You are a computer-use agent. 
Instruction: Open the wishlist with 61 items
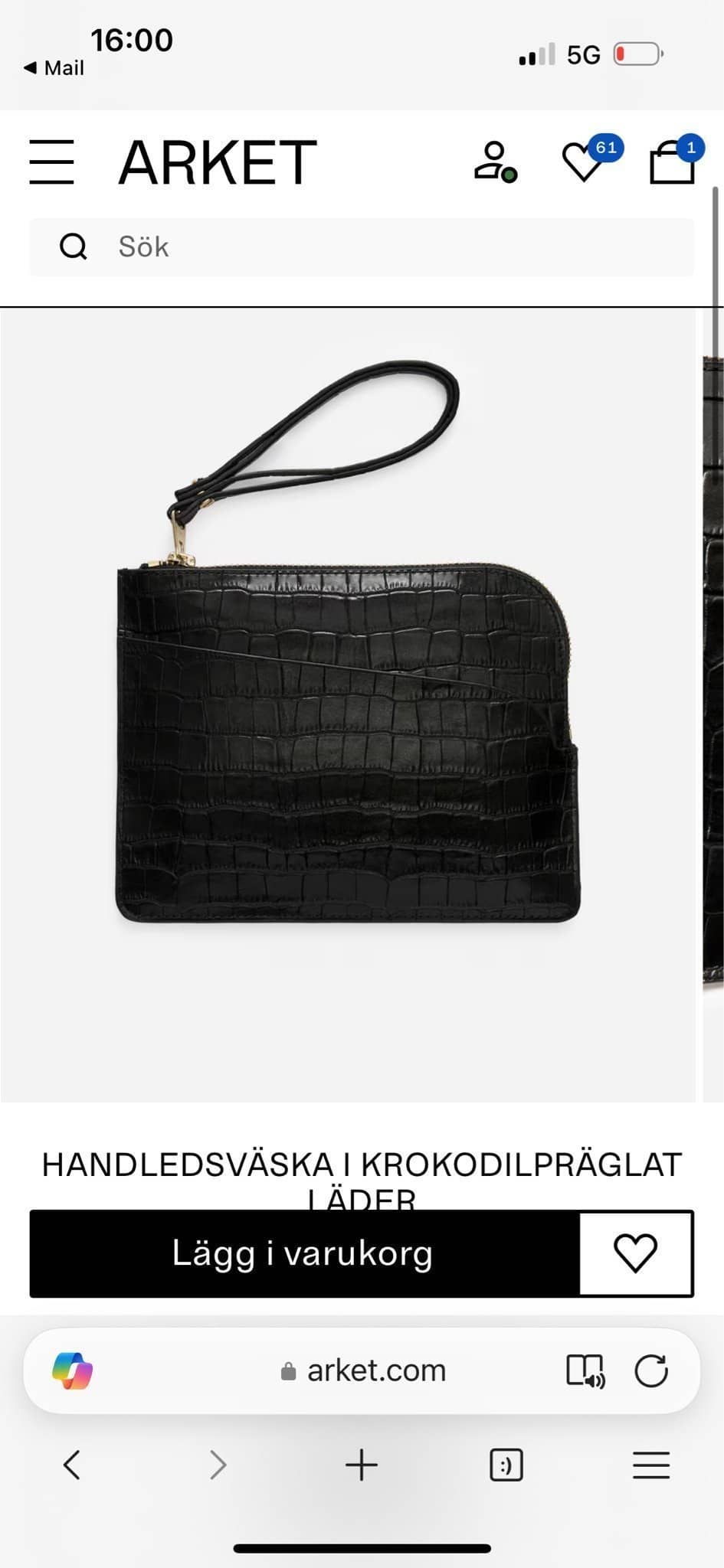(585, 163)
